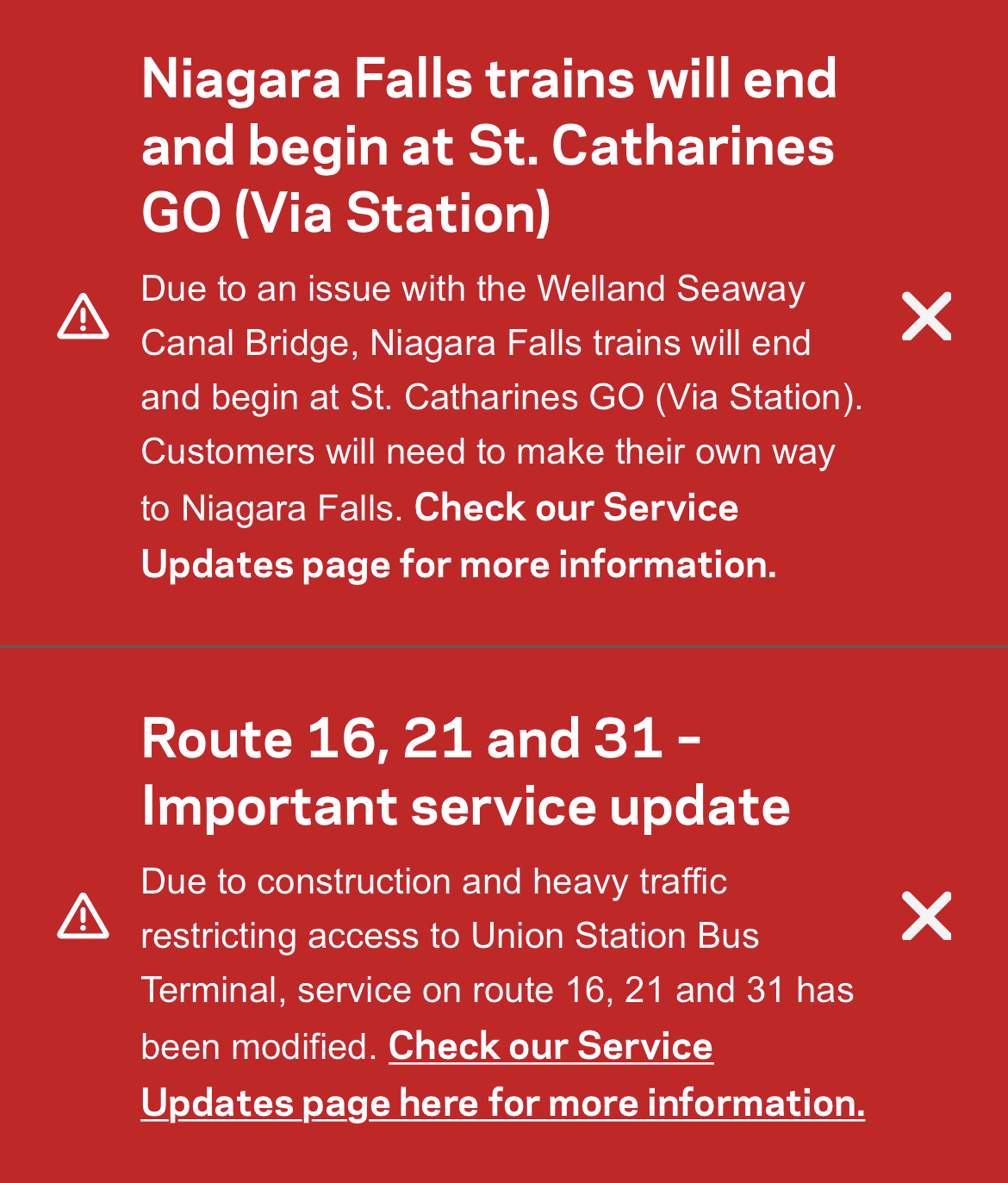Dismiss the Route 16, 21 and 31 alert
1008x1183 pixels.
[926, 916]
